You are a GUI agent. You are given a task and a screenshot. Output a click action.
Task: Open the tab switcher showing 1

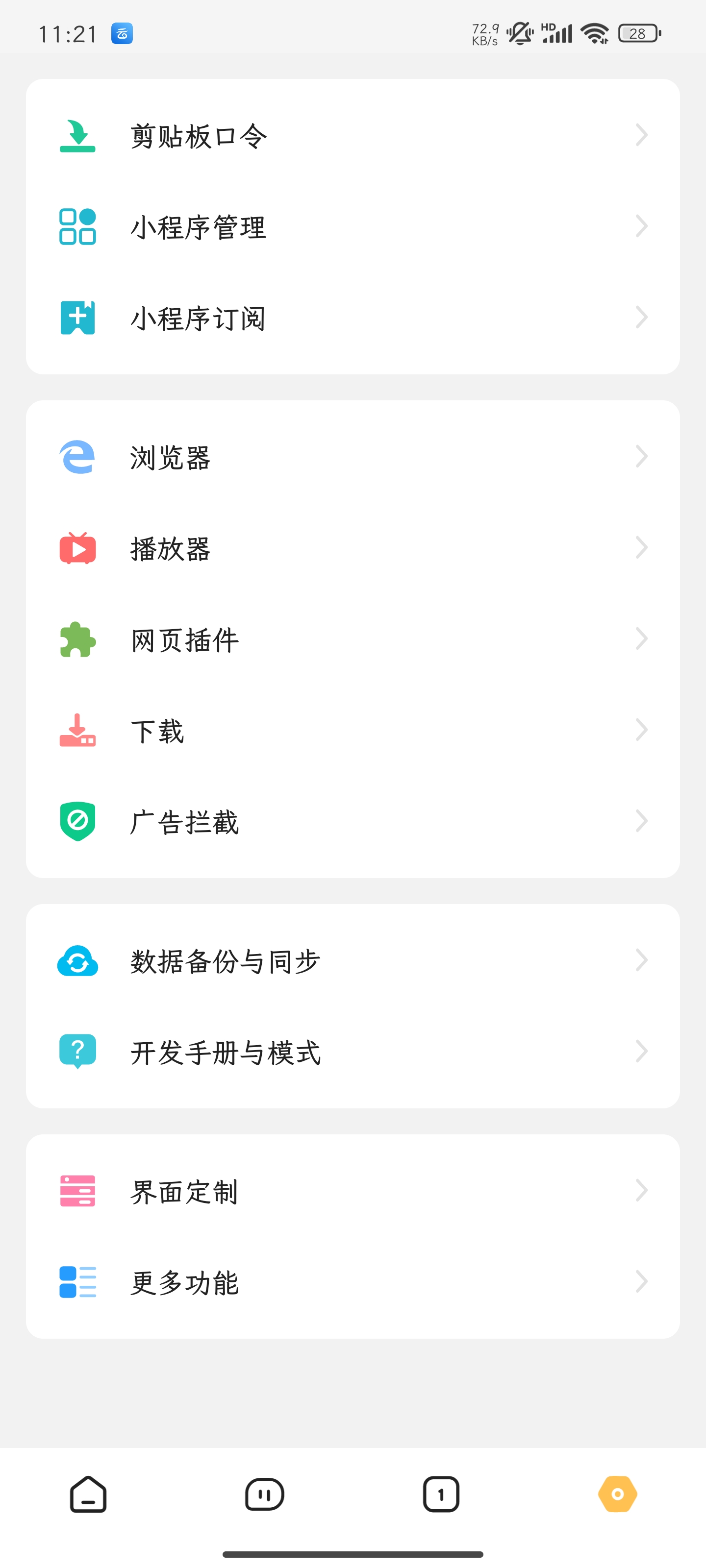tap(441, 1494)
